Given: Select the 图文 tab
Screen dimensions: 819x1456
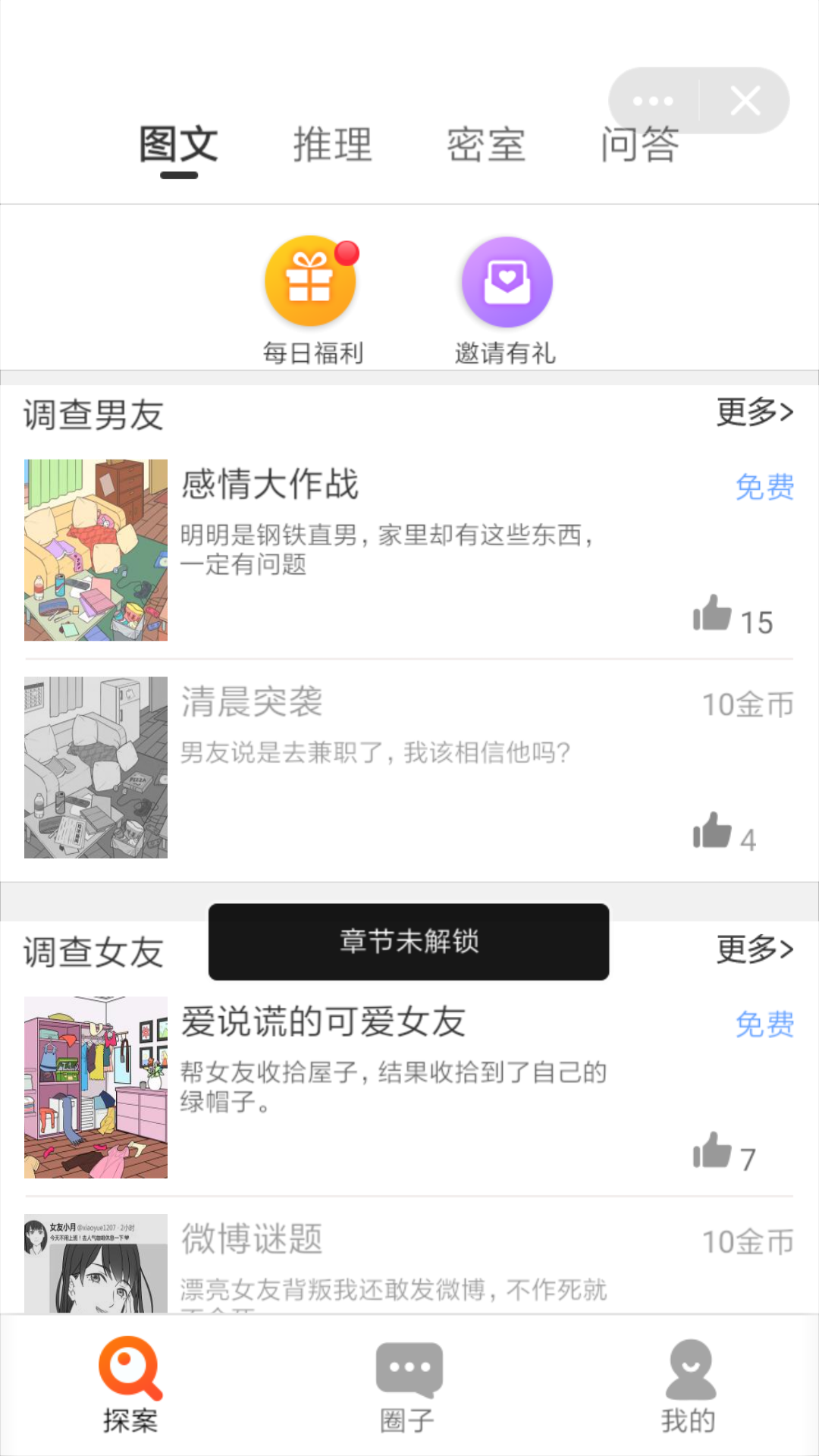Looking at the screenshot, I should (x=179, y=144).
